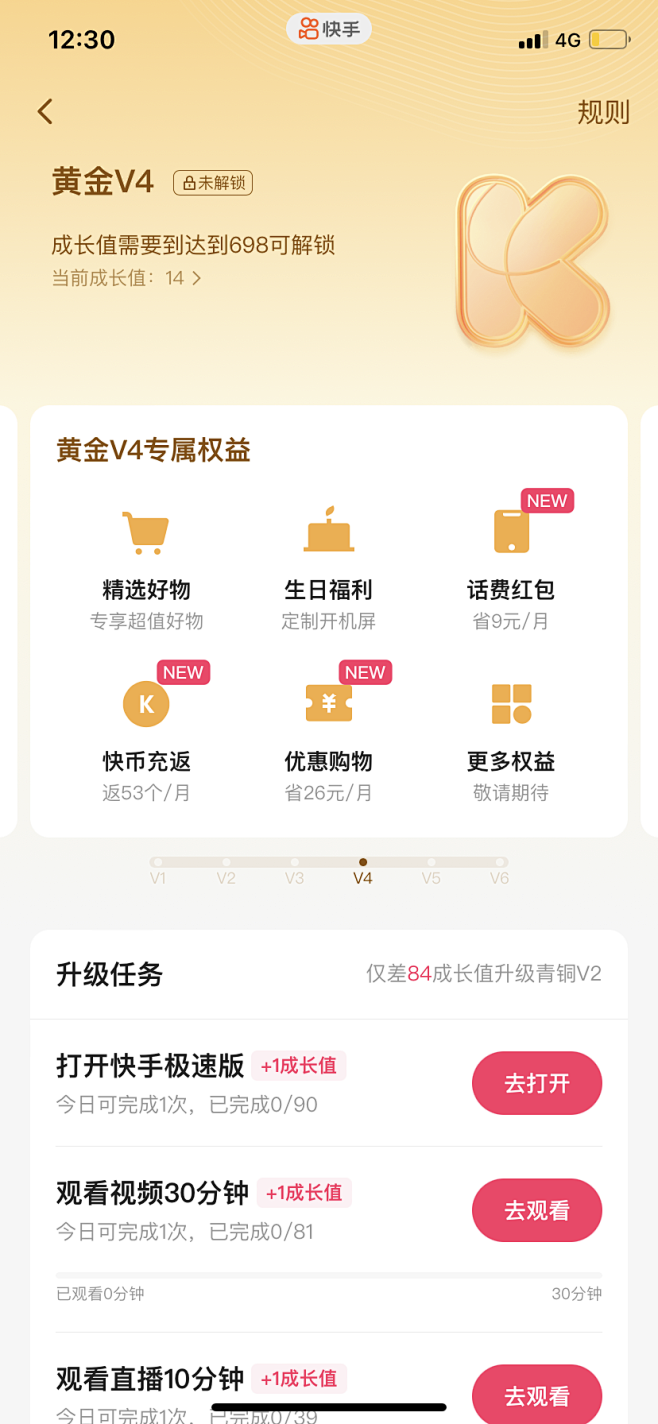This screenshot has height=1424, width=658.
Task: Open the 规则 rules page
Action: (x=603, y=112)
